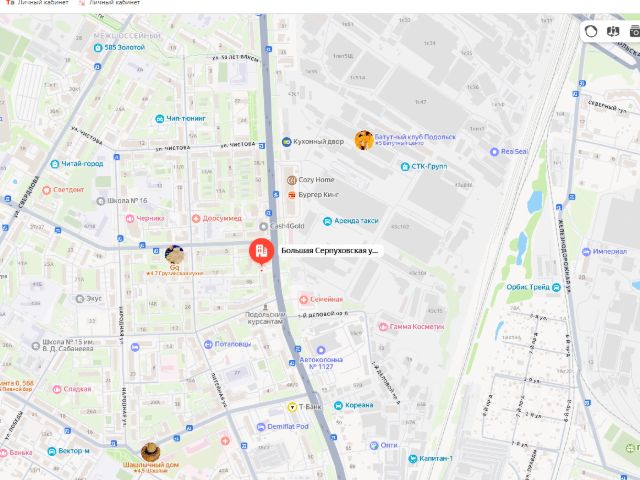
Task: Open the 585 Золотой place marker
Action: 110,47
